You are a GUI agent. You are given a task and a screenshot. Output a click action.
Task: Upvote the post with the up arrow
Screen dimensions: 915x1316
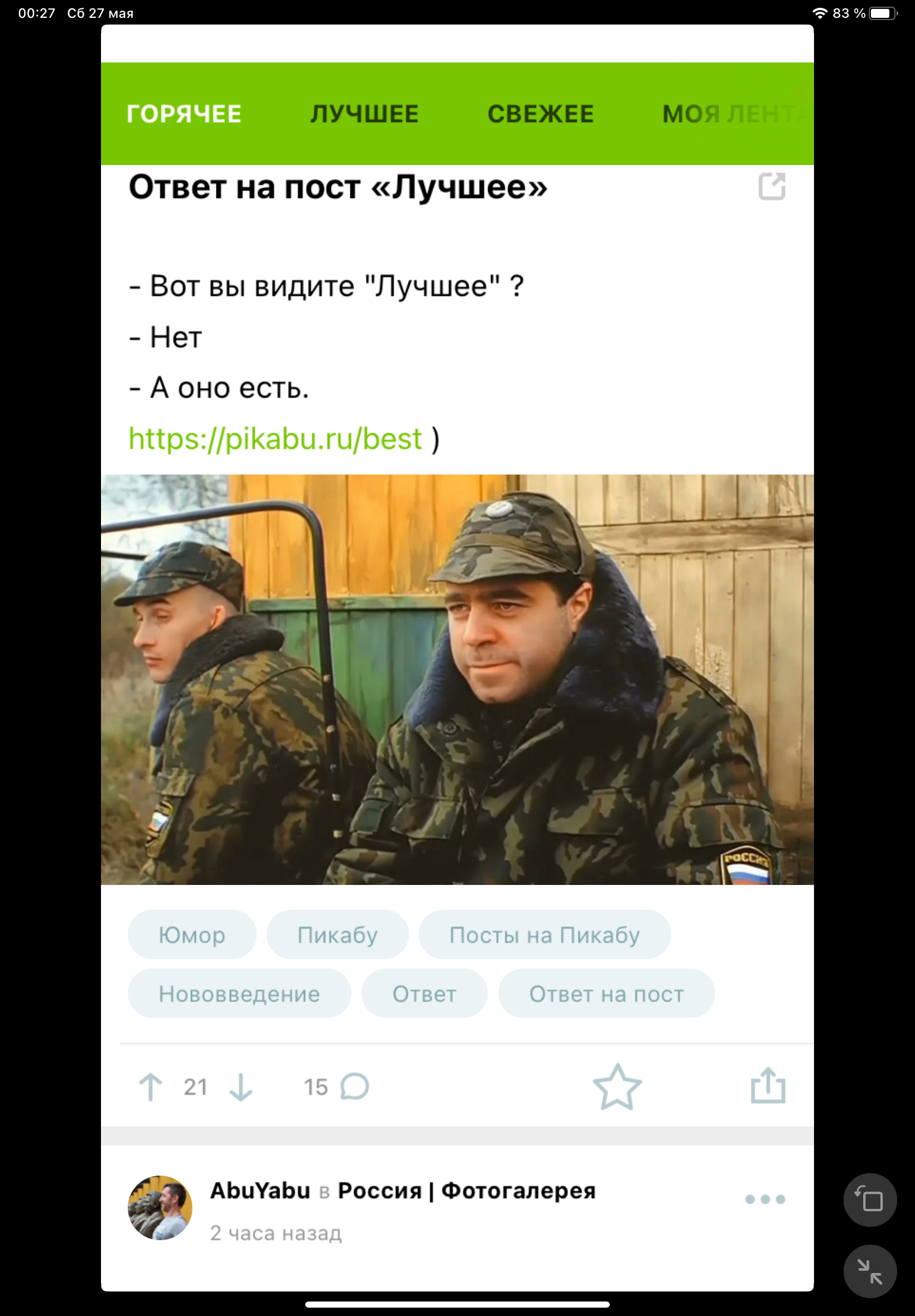coord(151,1087)
